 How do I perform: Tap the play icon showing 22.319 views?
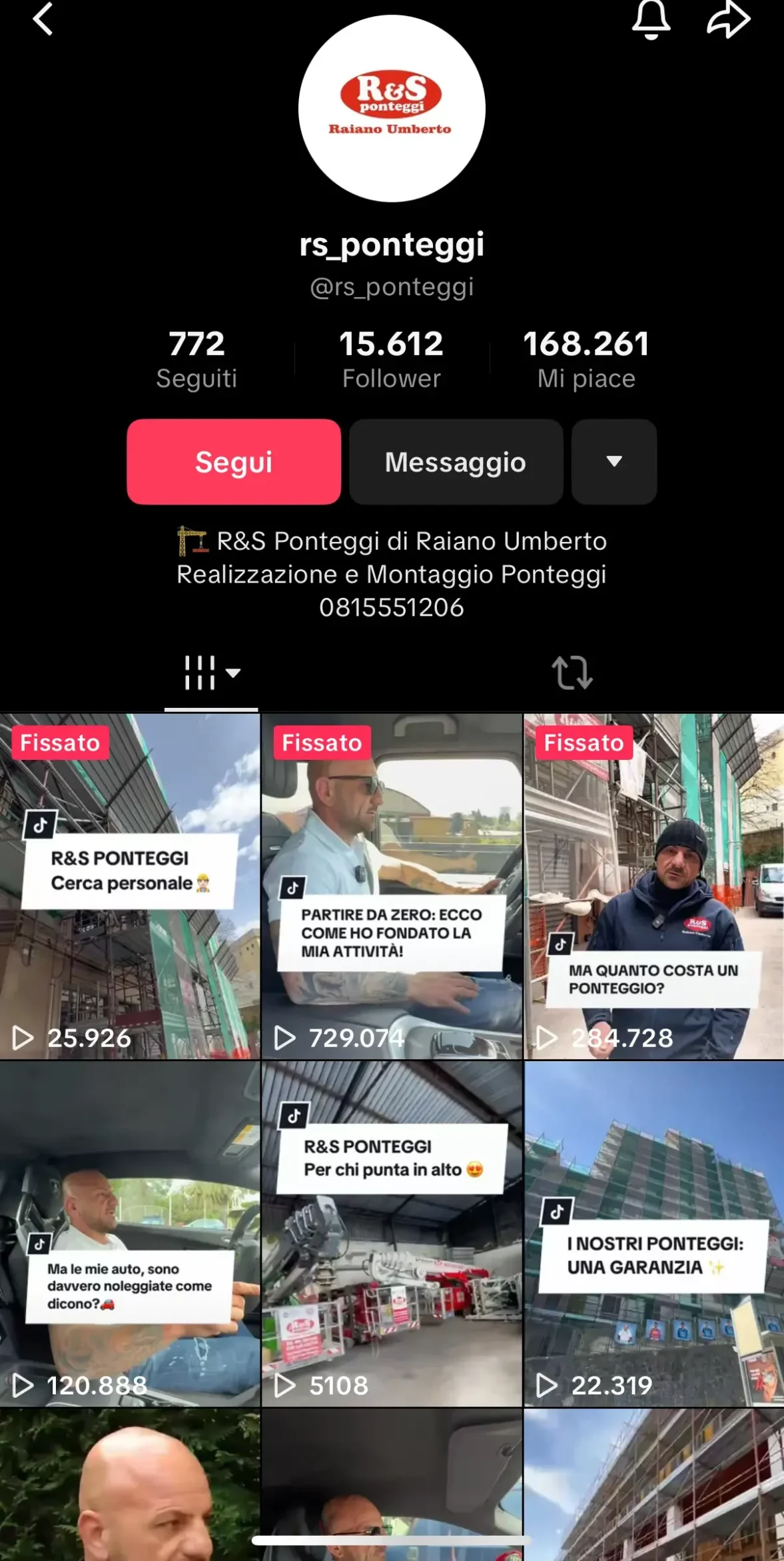point(548,1386)
